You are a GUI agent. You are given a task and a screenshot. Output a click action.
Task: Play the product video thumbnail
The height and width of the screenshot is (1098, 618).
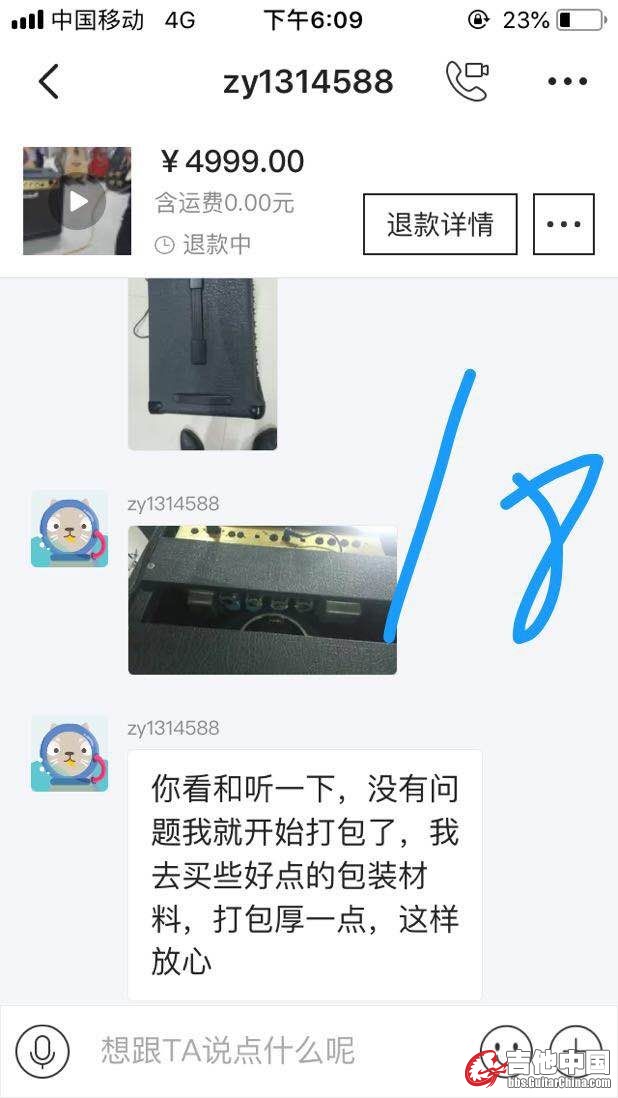click(77, 201)
